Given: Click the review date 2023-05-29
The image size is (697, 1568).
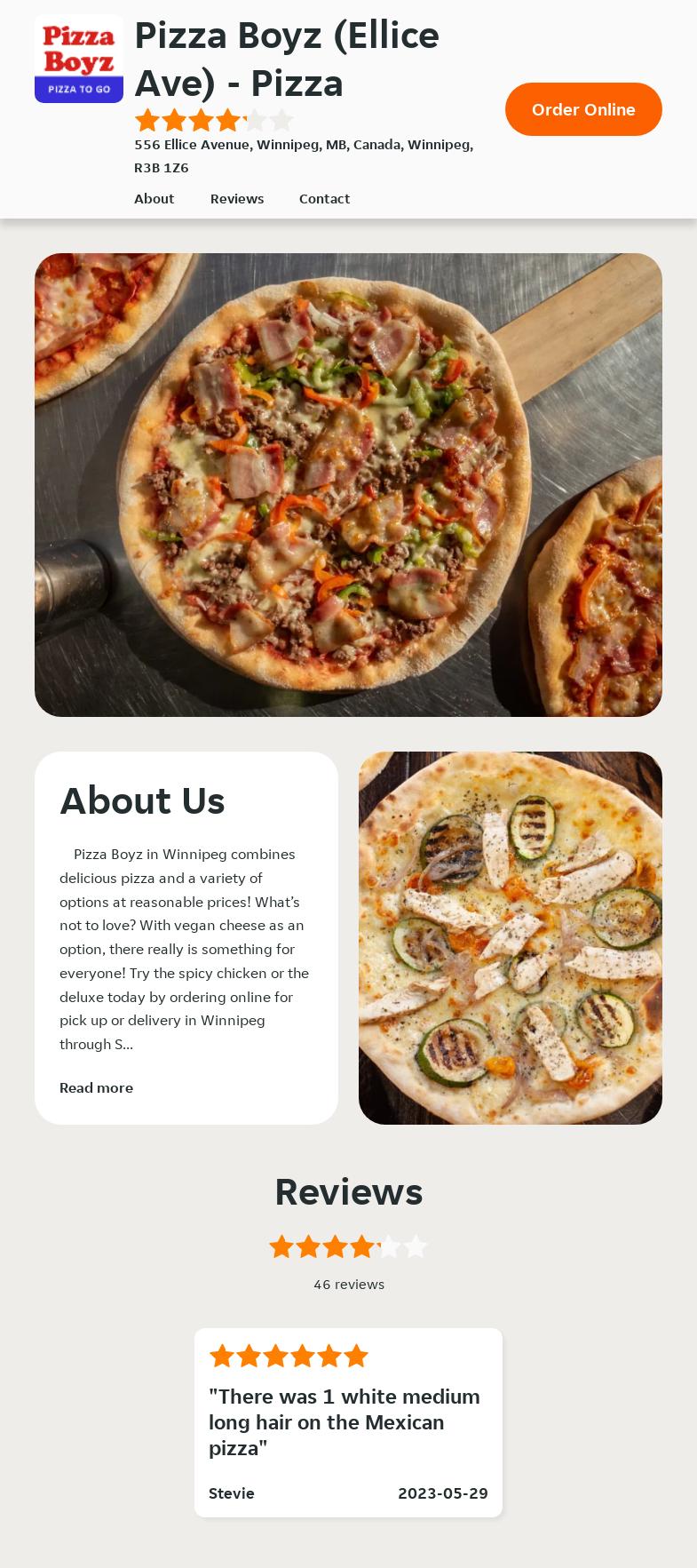Looking at the screenshot, I should tap(442, 1493).
